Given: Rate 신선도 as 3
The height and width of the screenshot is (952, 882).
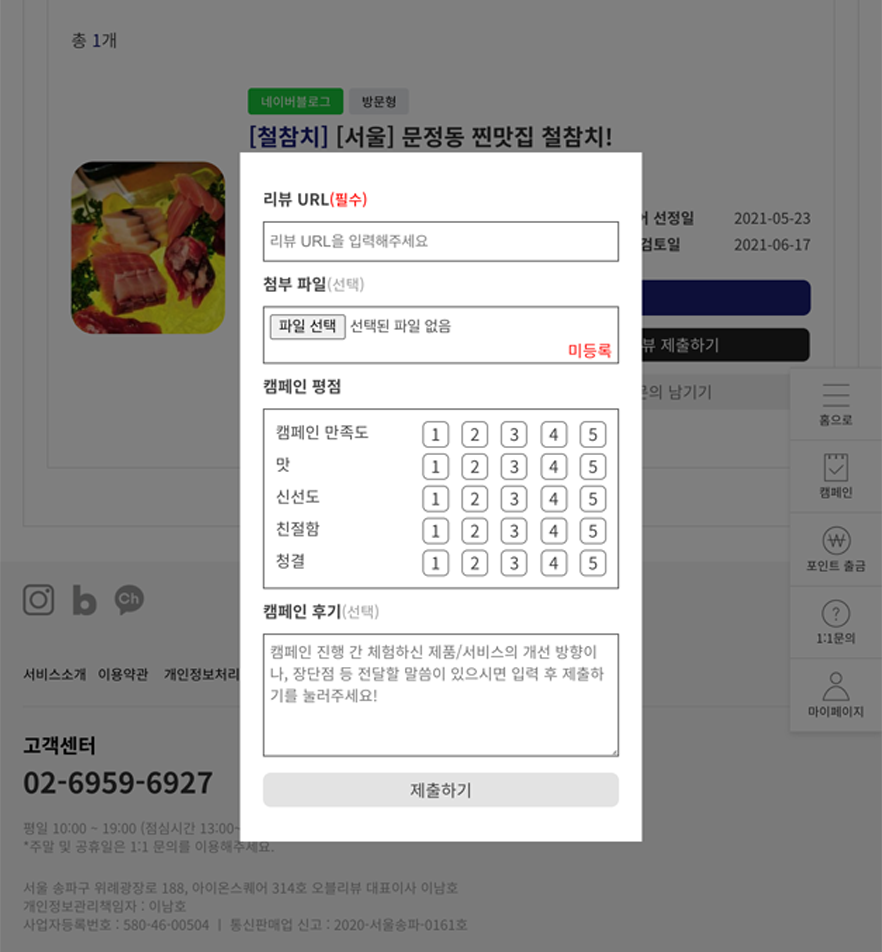Looking at the screenshot, I should pyautogui.click(x=514, y=499).
